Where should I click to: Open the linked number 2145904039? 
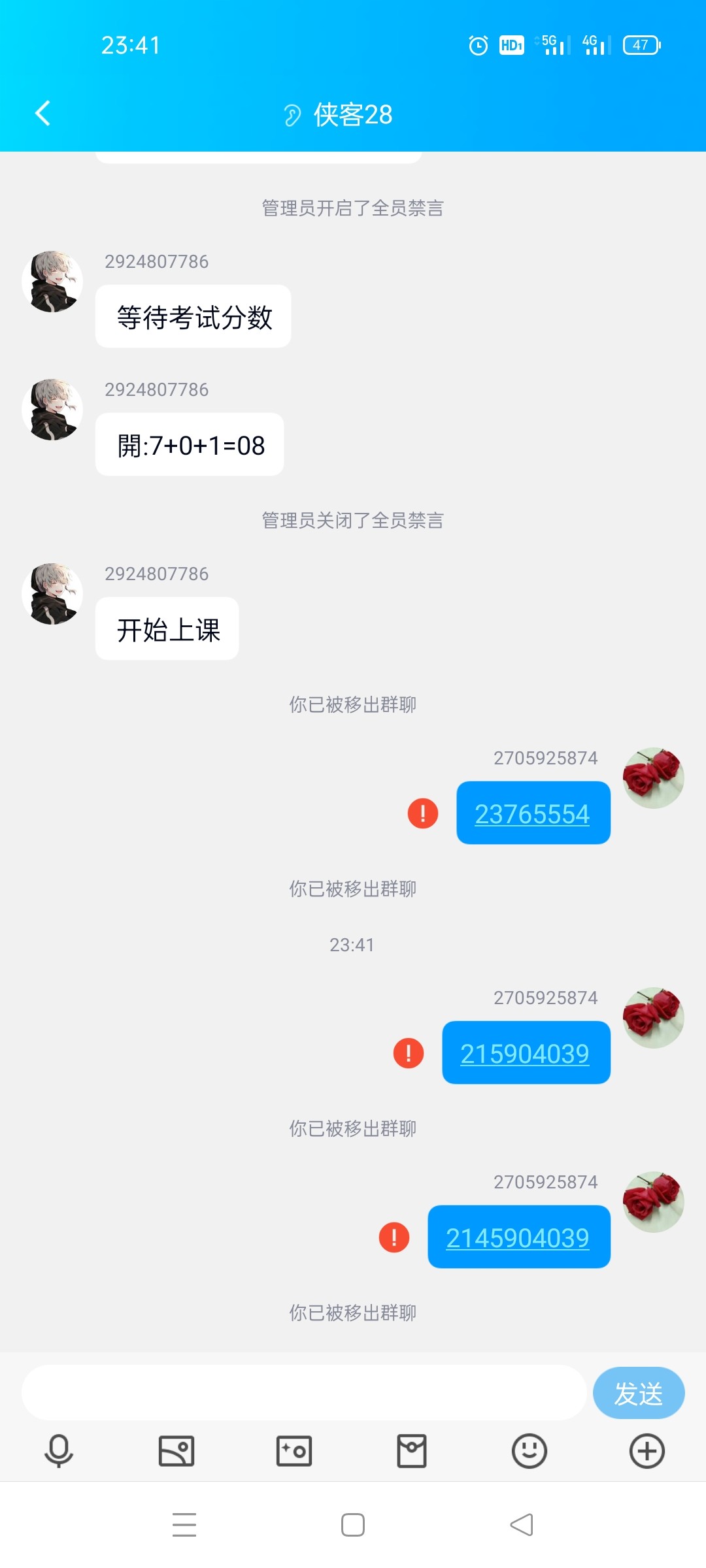click(518, 1238)
